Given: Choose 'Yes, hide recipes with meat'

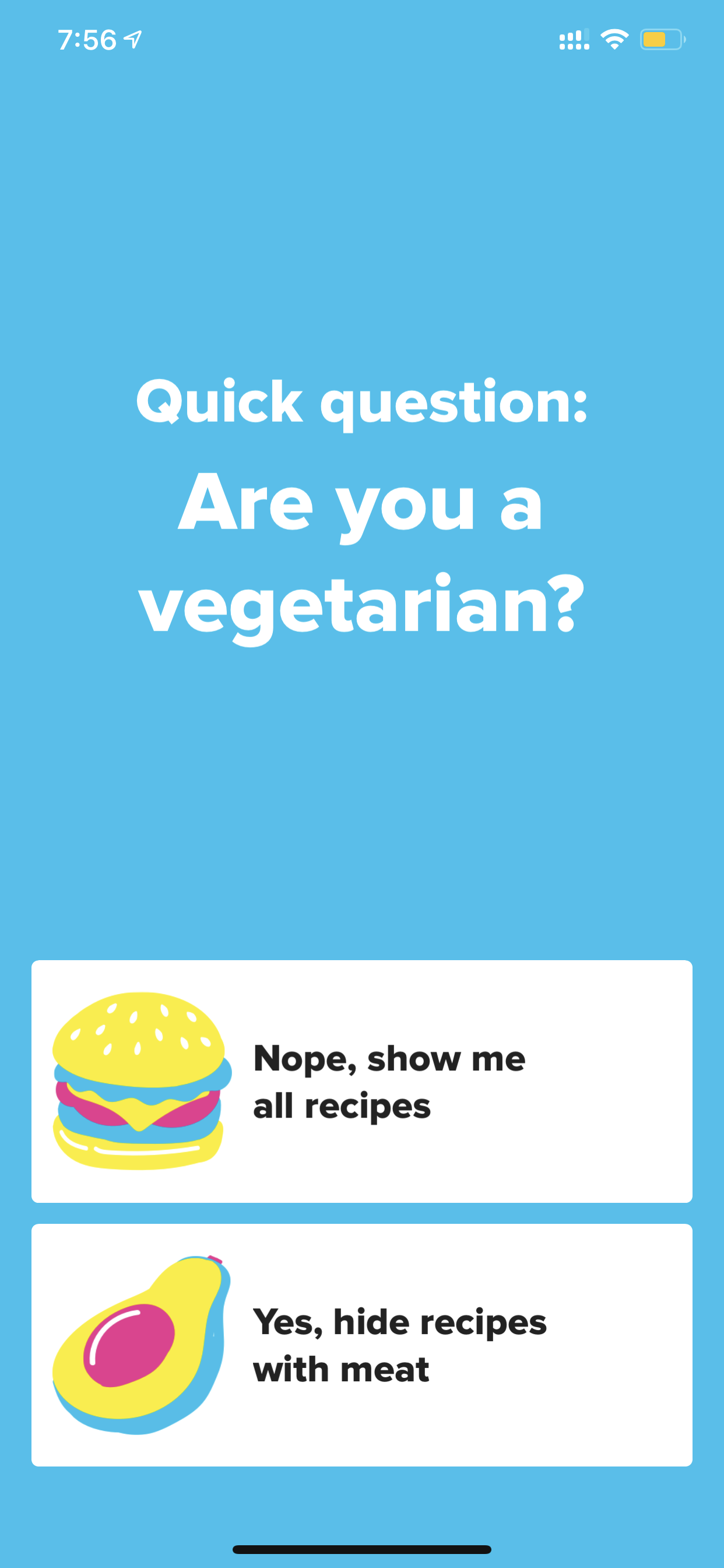Looking at the screenshot, I should click(x=362, y=1345).
